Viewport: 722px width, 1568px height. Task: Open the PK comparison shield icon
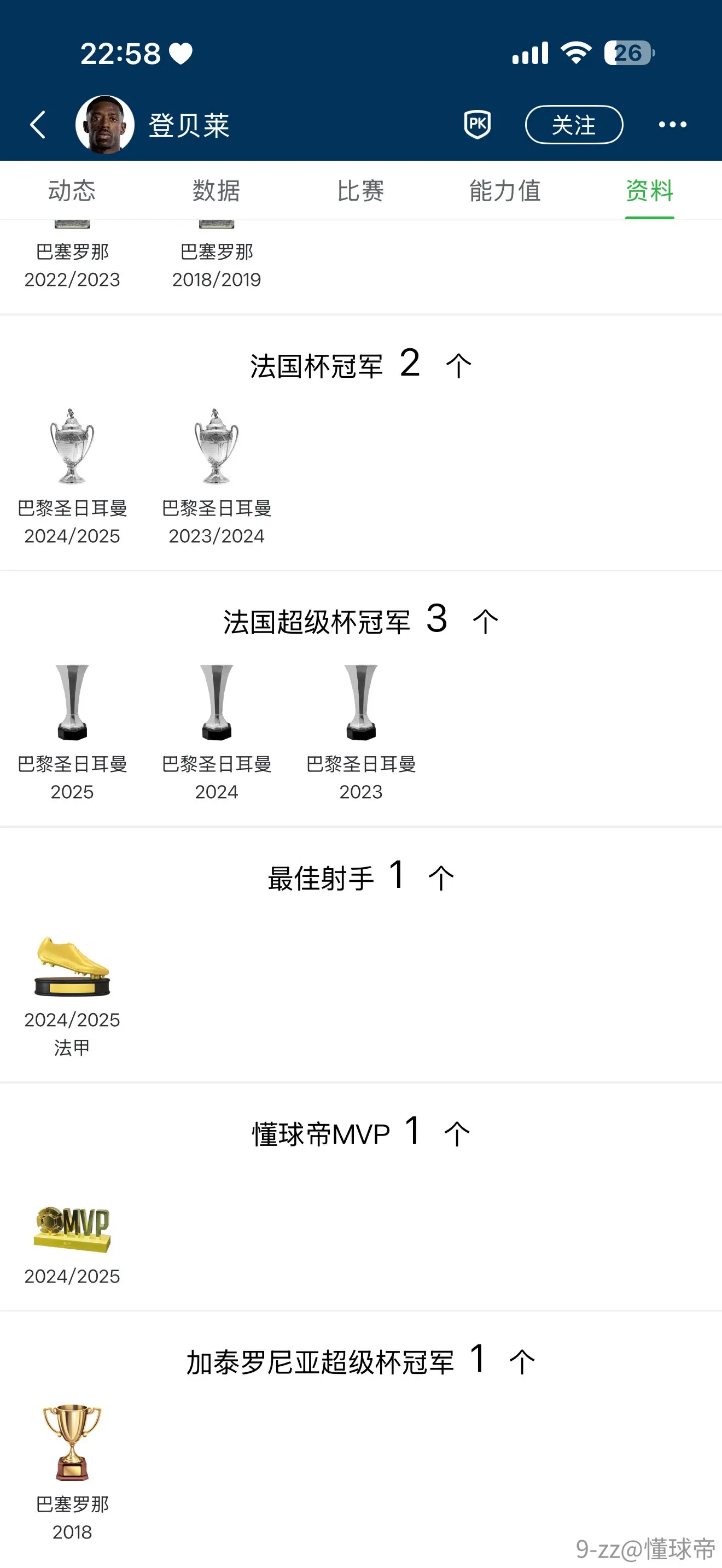point(478,125)
